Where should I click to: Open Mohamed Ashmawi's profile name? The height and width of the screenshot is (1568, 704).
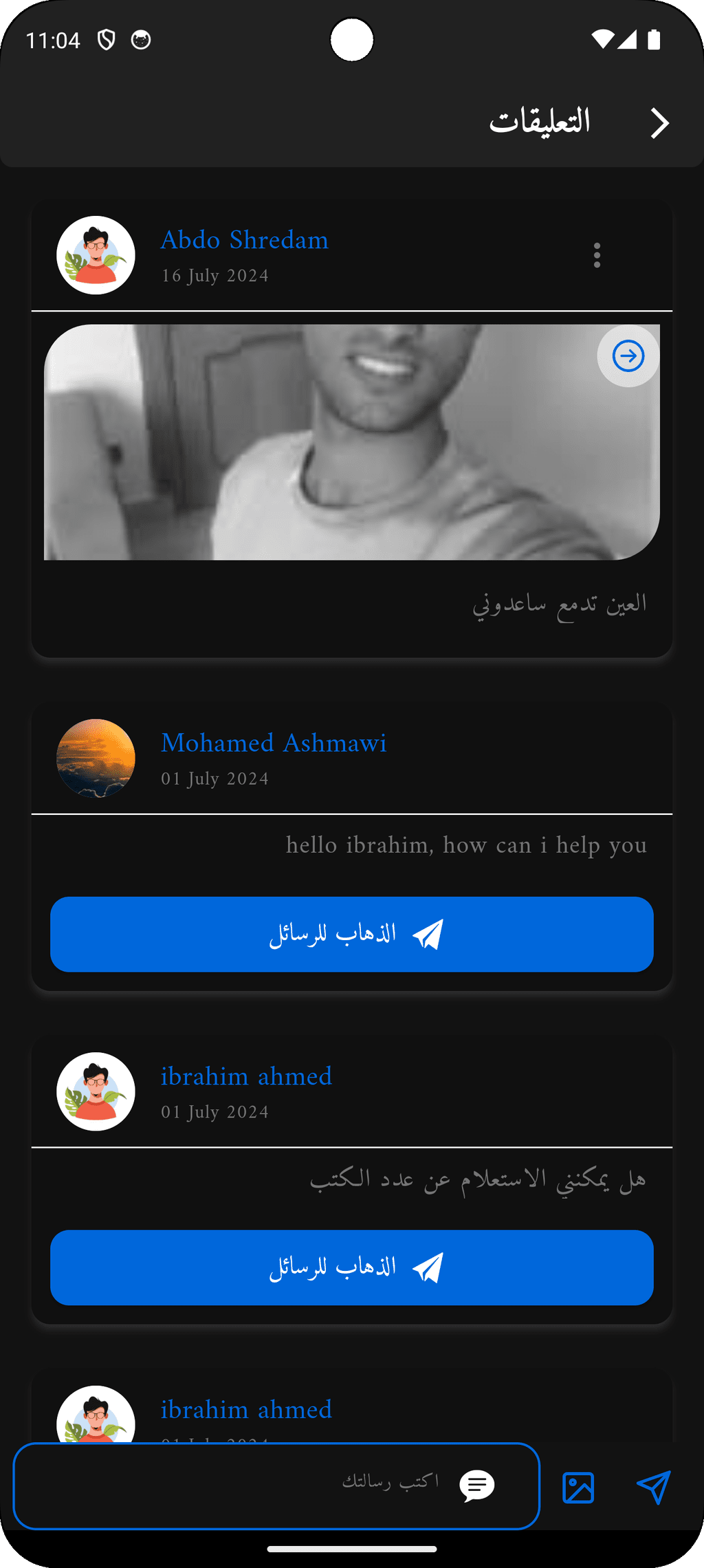(x=274, y=743)
